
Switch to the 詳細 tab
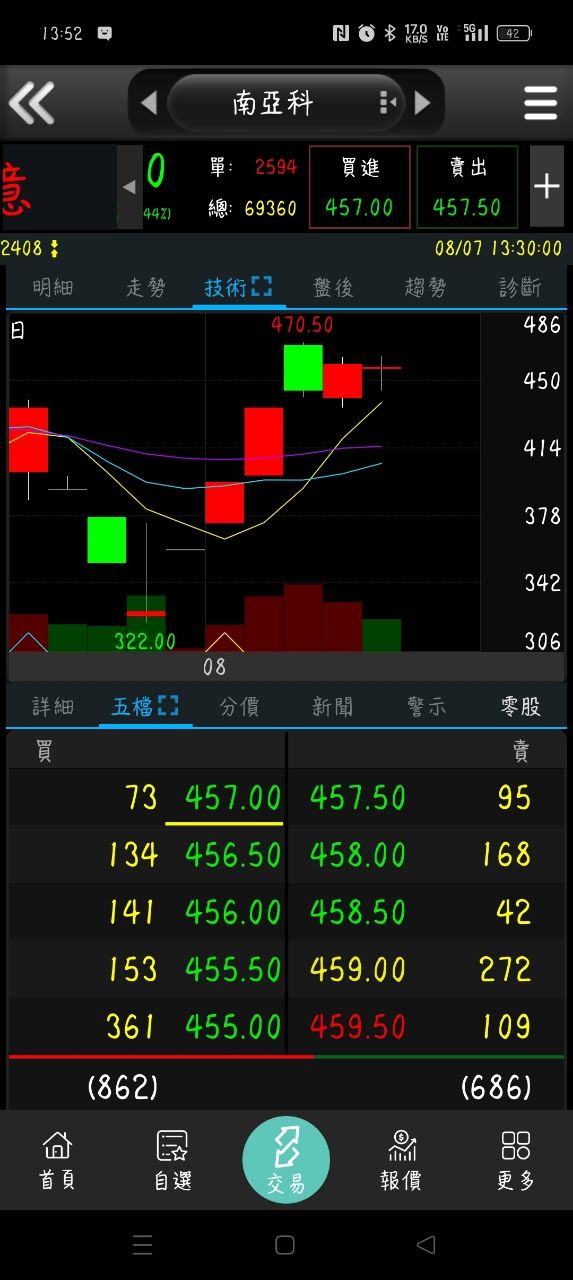(53, 707)
